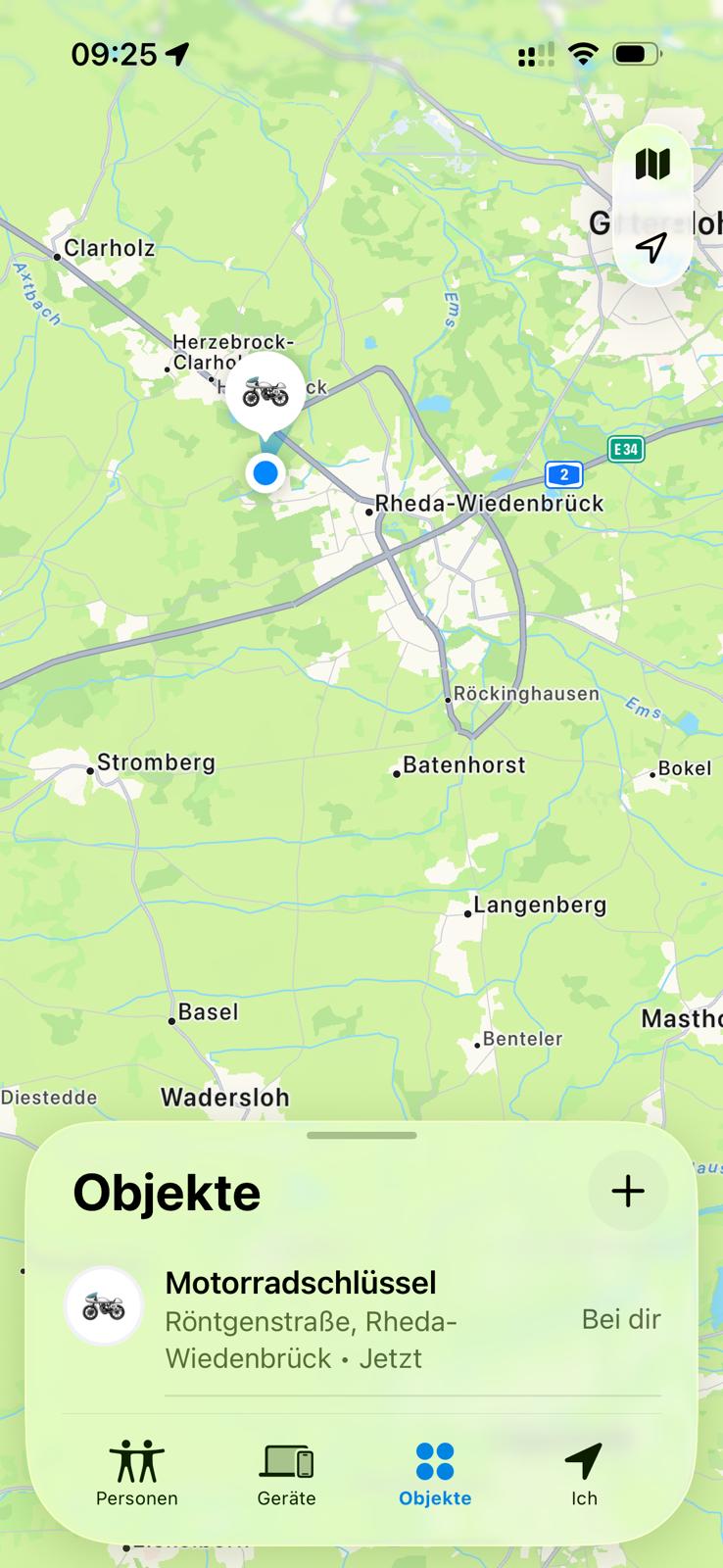
Task: Switch to the Geräte tab
Action: pyautogui.click(x=286, y=1473)
